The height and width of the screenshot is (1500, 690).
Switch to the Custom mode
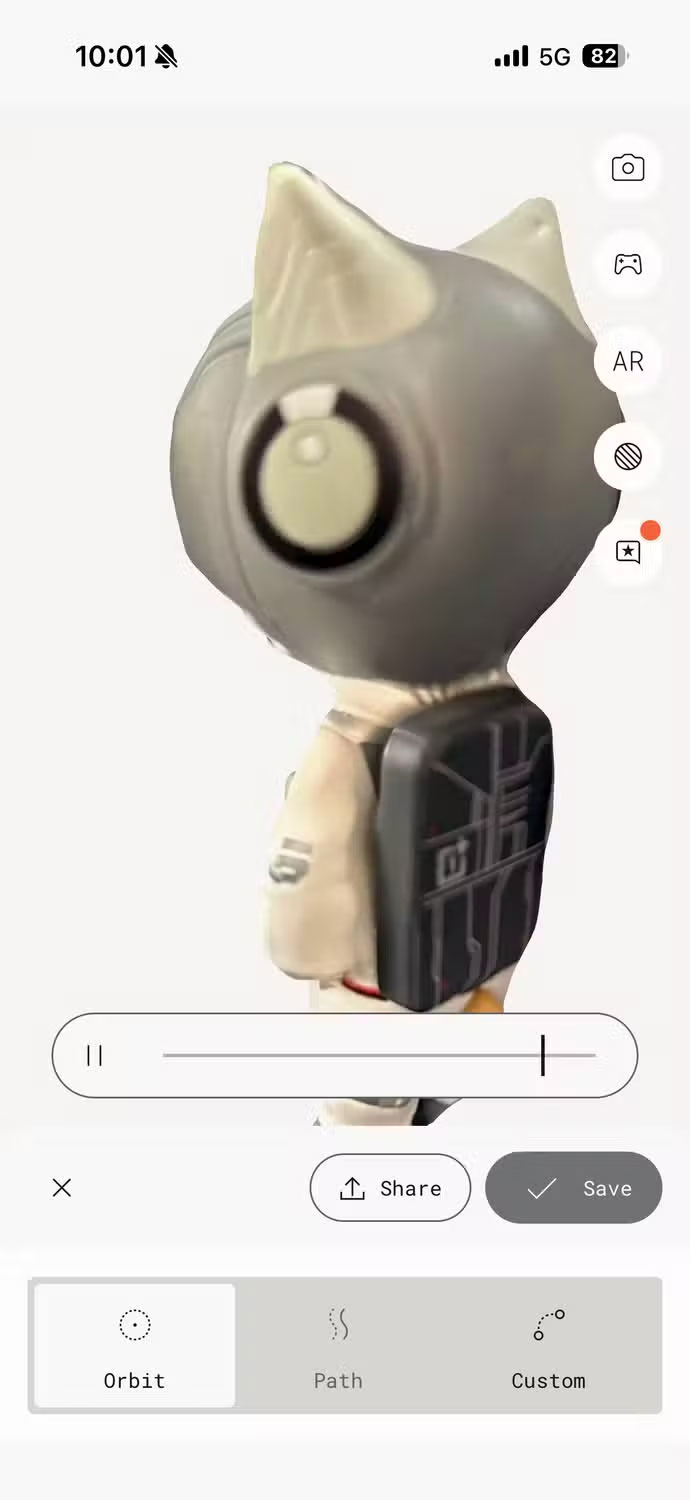coord(548,1345)
